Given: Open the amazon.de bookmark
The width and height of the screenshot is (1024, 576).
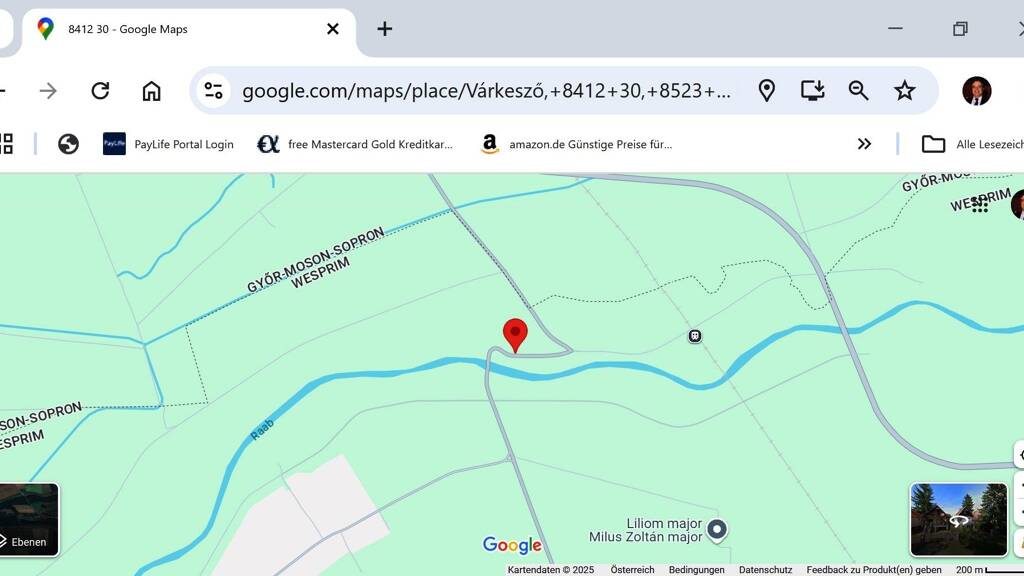Looking at the screenshot, I should coord(576,144).
